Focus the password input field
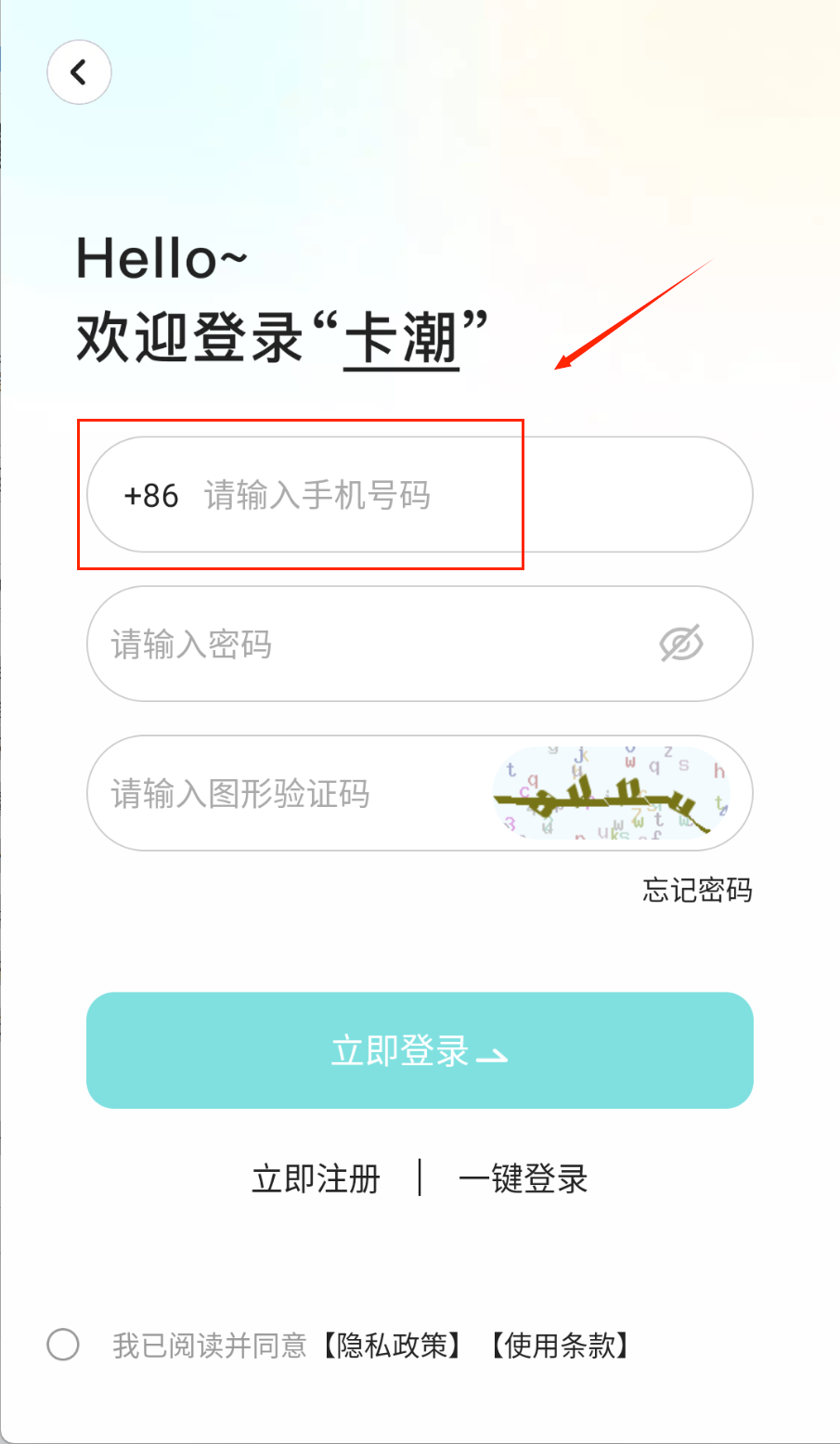The width and height of the screenshot is (840, 1444). [371, 644]
